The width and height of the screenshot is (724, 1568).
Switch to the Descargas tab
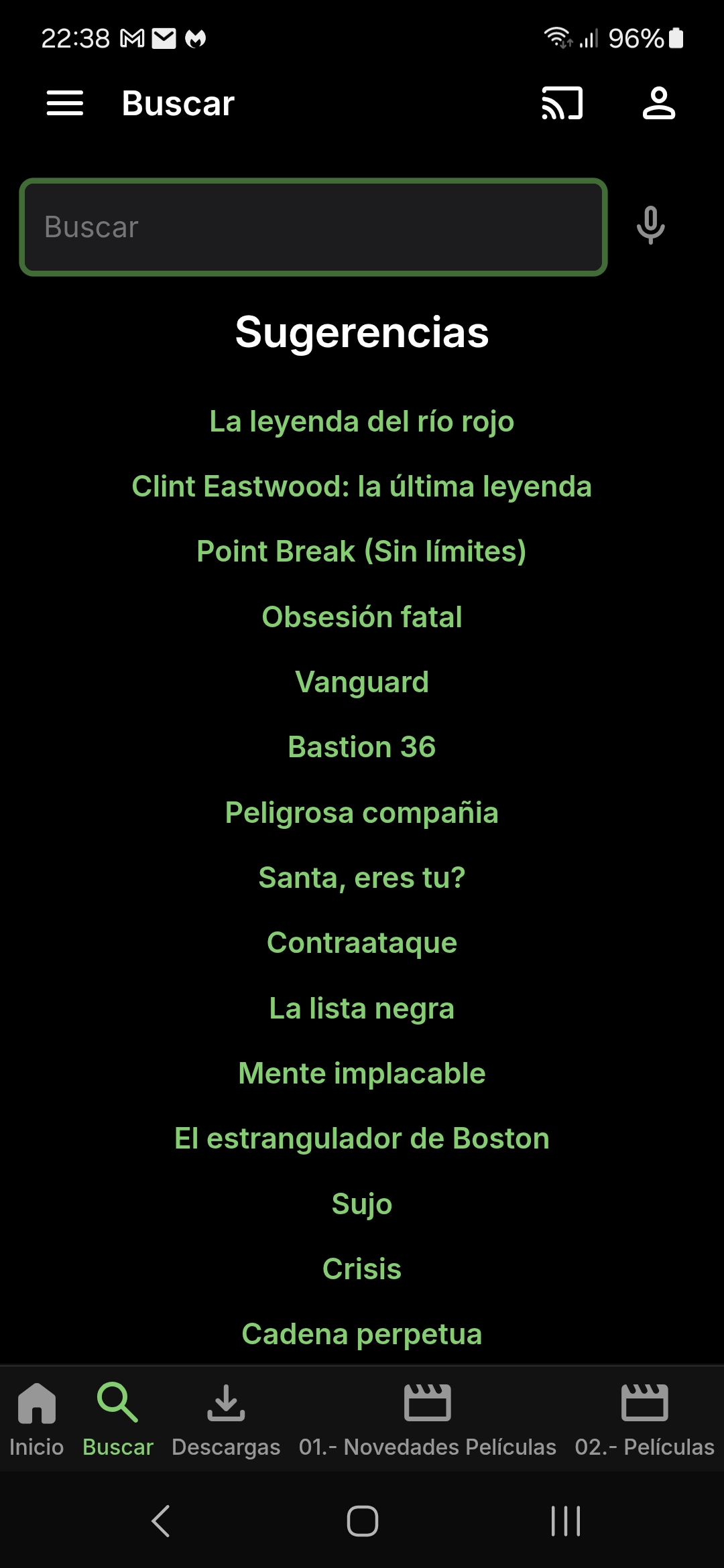click(x=226, y=1418)
